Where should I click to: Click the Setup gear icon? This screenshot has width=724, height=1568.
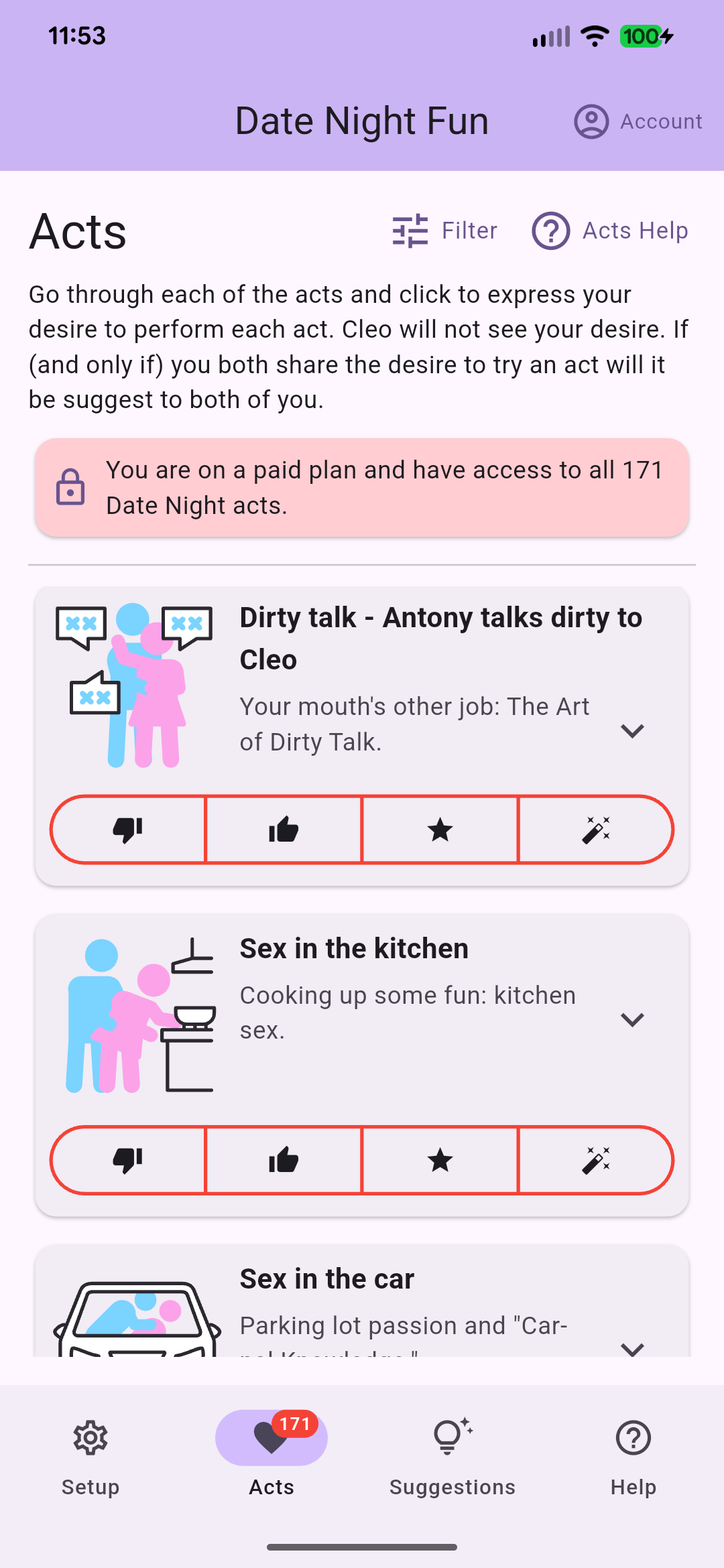click(90, 1437)
